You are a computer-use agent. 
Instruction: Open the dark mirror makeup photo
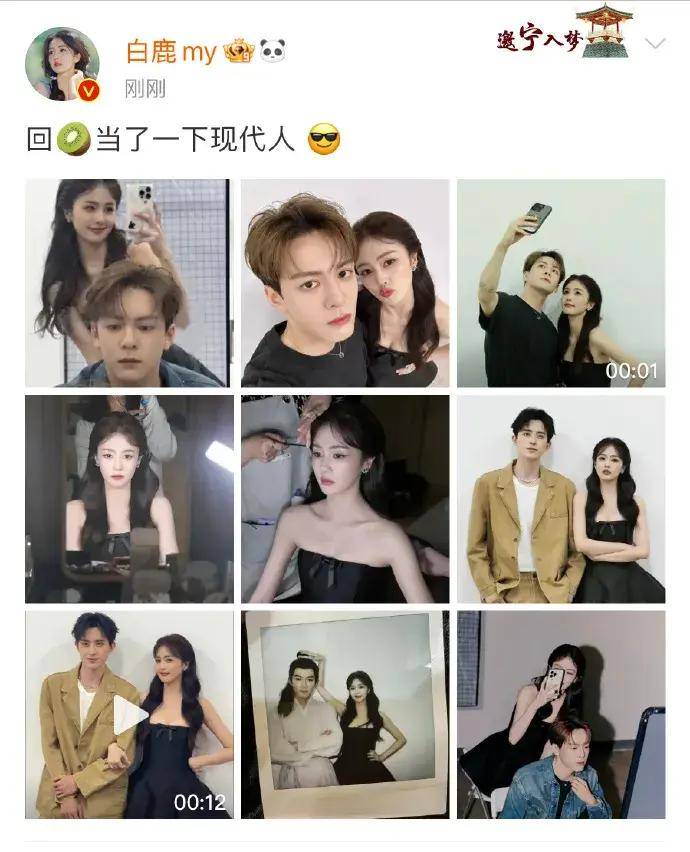128,499
